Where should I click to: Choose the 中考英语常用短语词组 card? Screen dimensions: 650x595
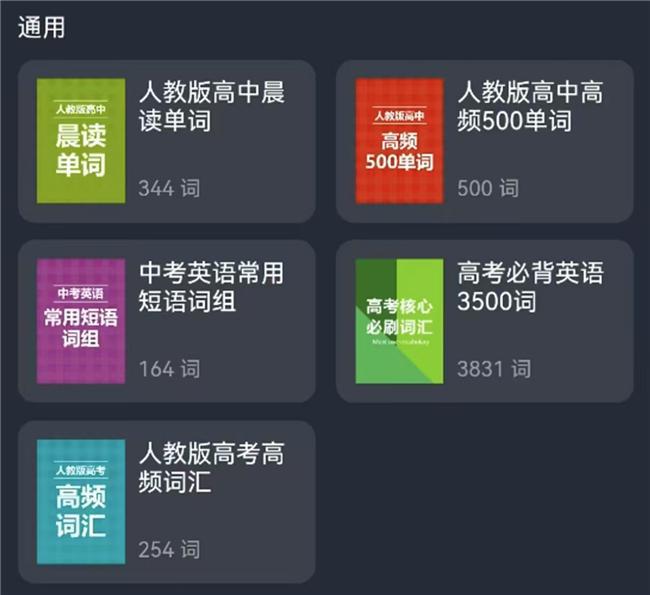pyautogui.click(x=166, y=321)
